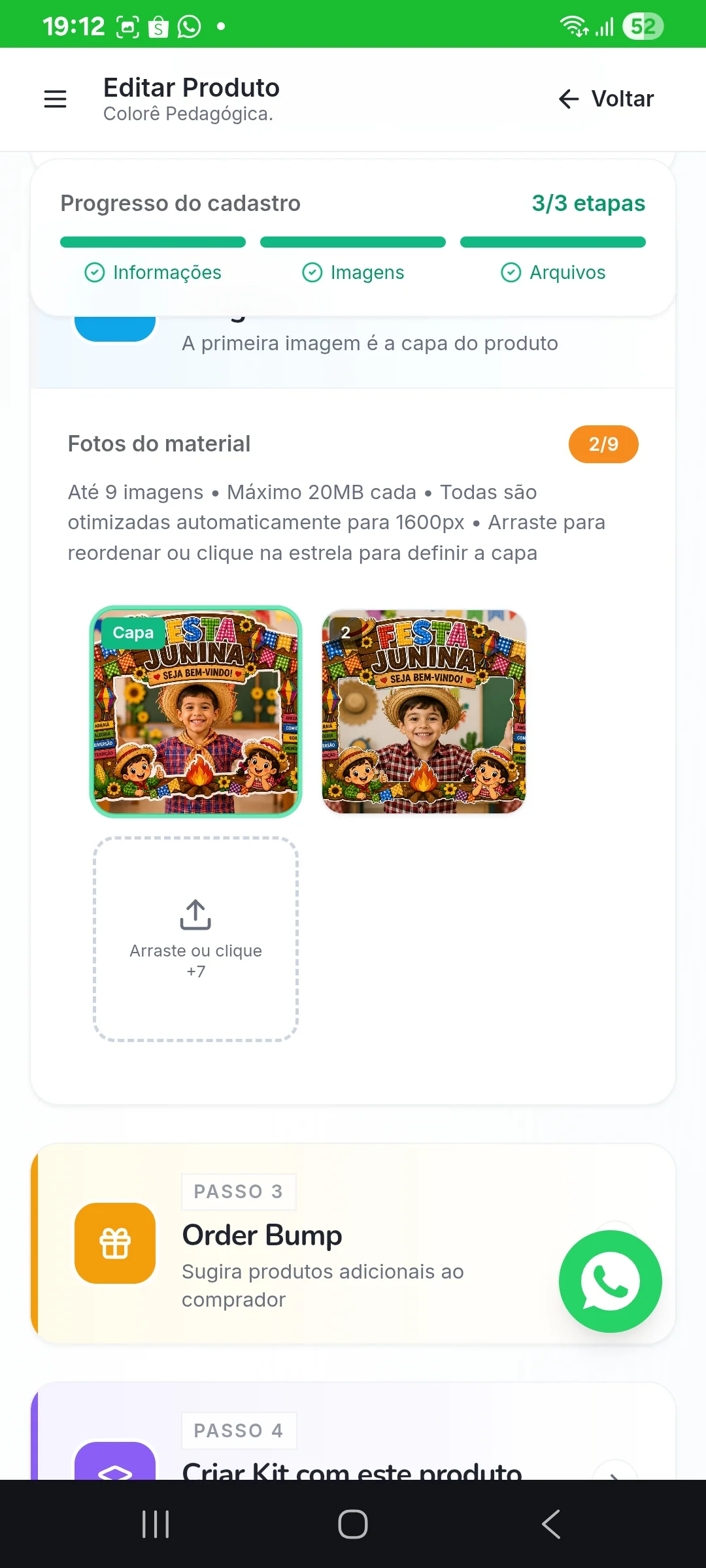This screenshot has width=706, height=1568.
Task: Go back with the Voltar button
Action: [x=606, y=99]
